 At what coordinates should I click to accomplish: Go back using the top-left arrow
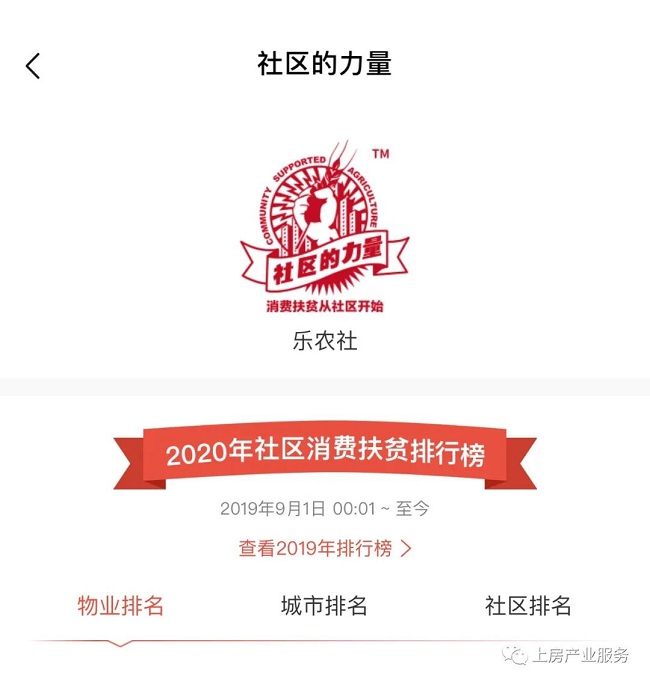coord(33,66)
